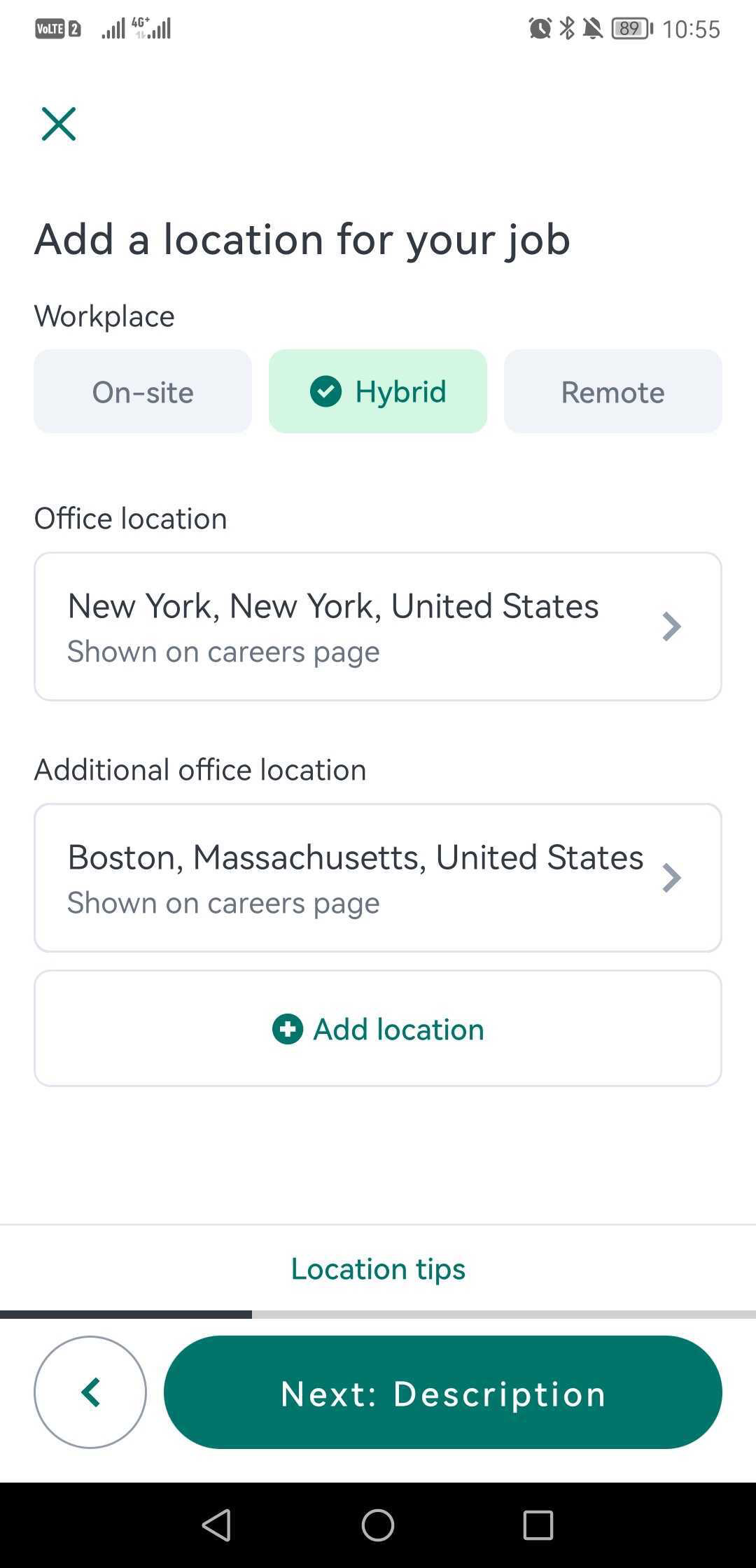Select the On-site workplace option
The height and width of the screenshot is (1568, 756).
[x=143, y=391]
